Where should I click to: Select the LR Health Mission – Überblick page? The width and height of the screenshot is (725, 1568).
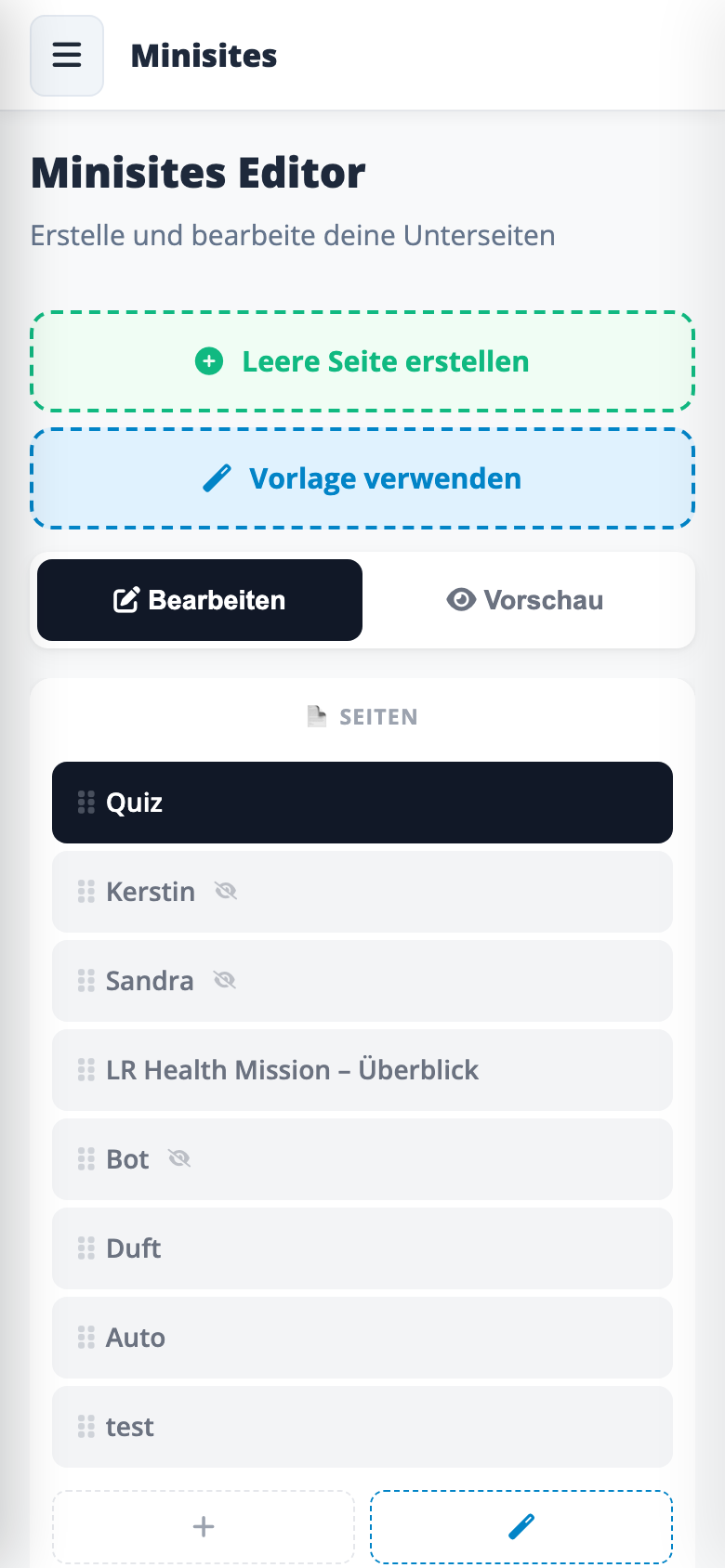click(362, 1069)
